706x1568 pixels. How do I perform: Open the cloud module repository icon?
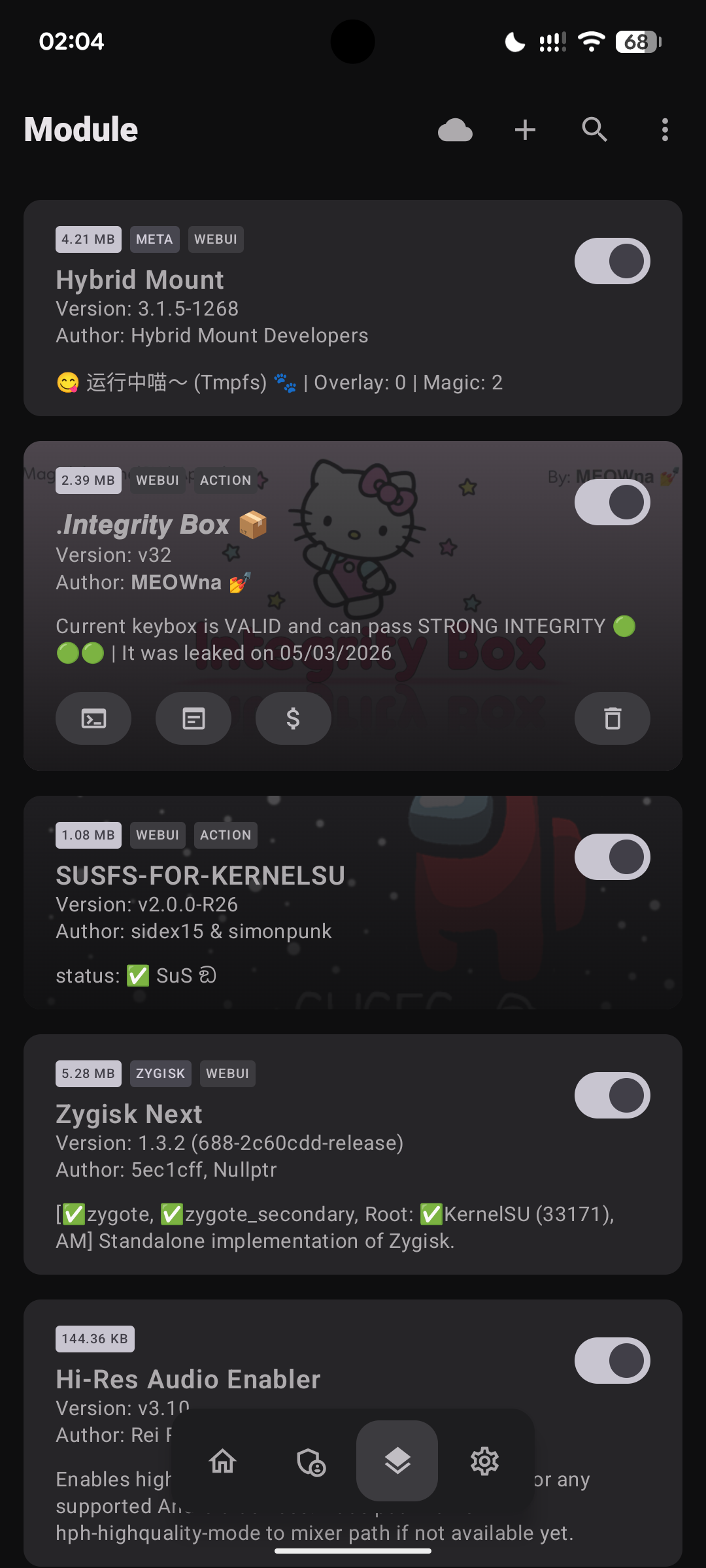(455, 130)
